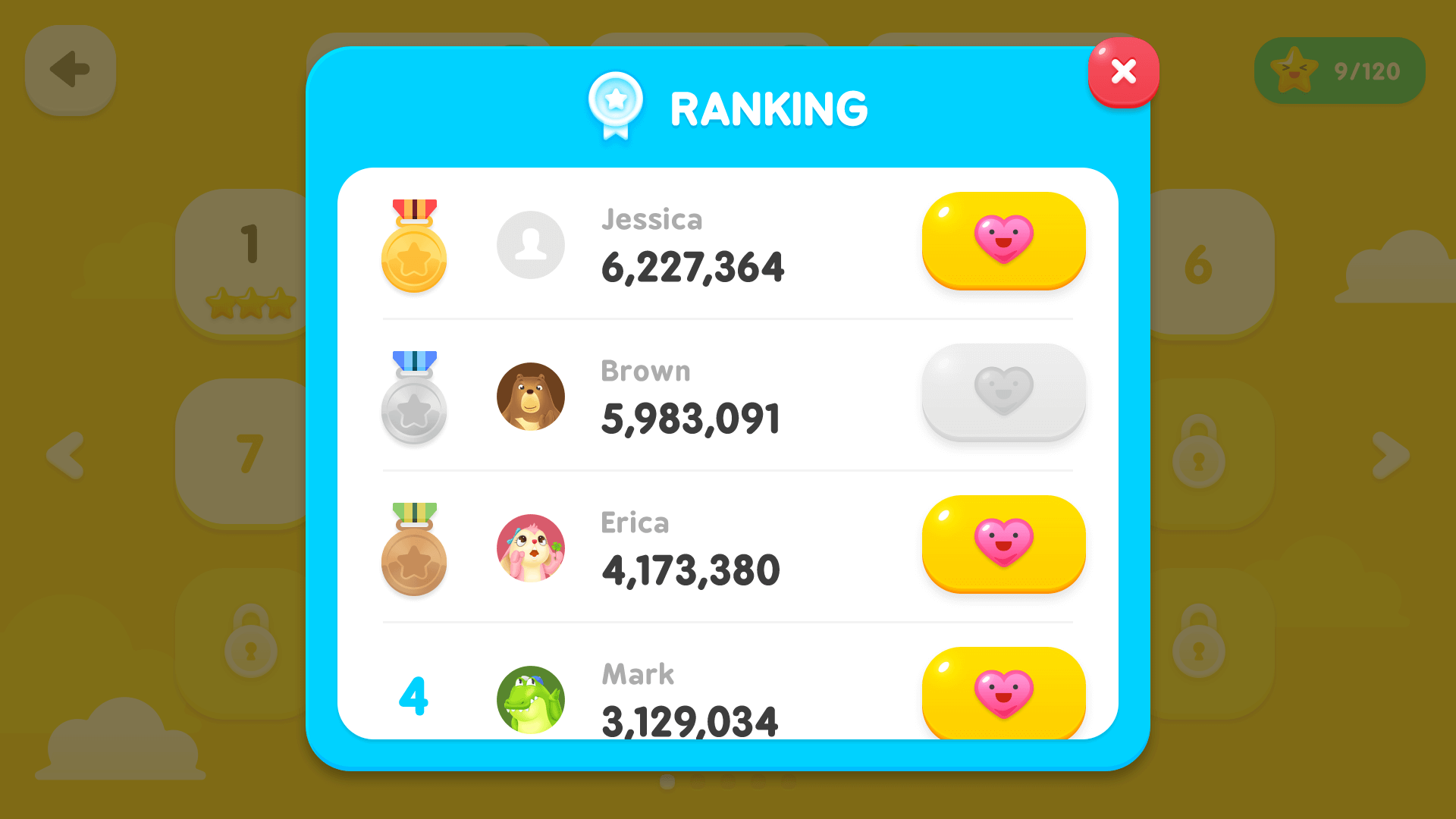The width and height of the screenshot is (1456, 819).
Task: Send a heart to Erica
Action: tap(1003, 543)
